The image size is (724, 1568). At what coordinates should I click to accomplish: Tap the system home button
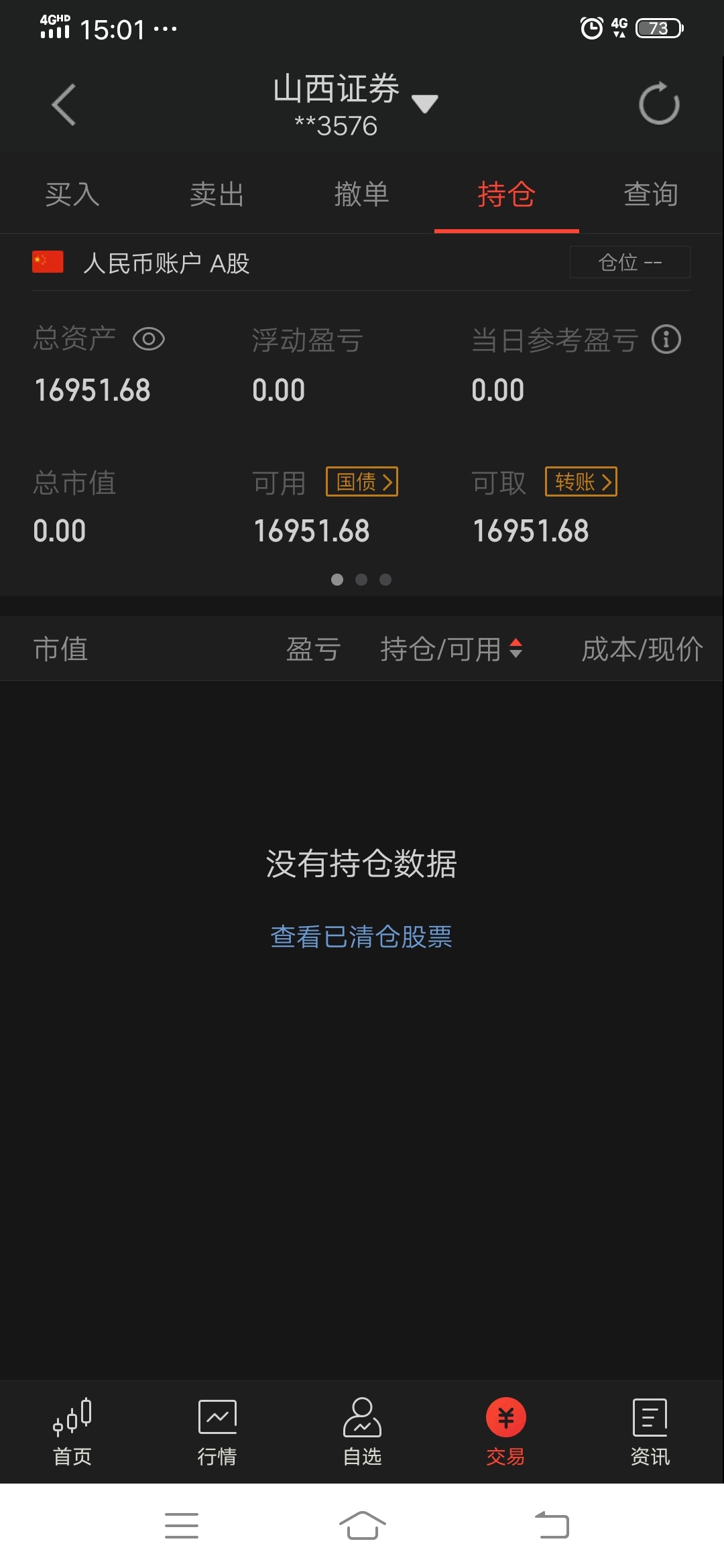point(362,1526)
